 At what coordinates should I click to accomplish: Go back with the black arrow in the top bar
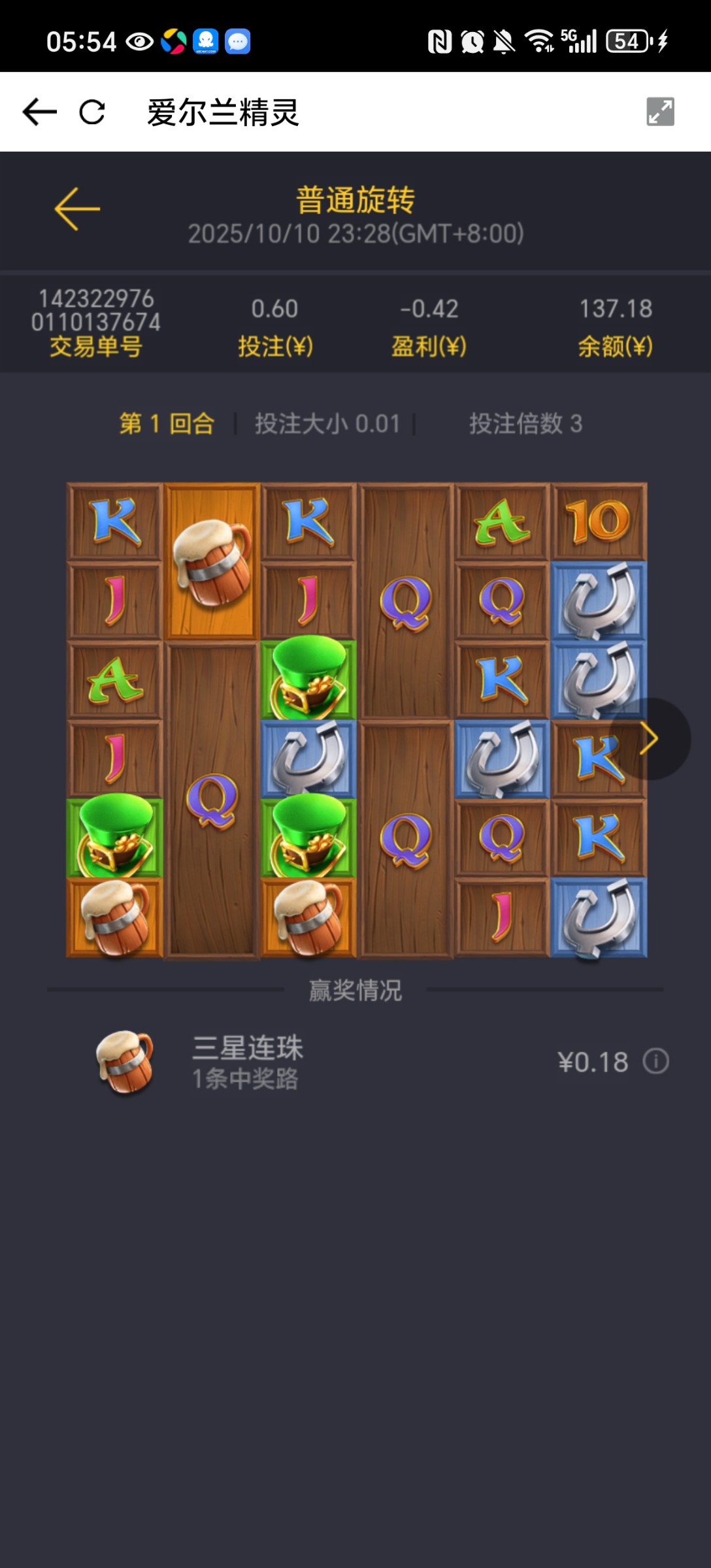pyautogui.click(x=39, y=112)
